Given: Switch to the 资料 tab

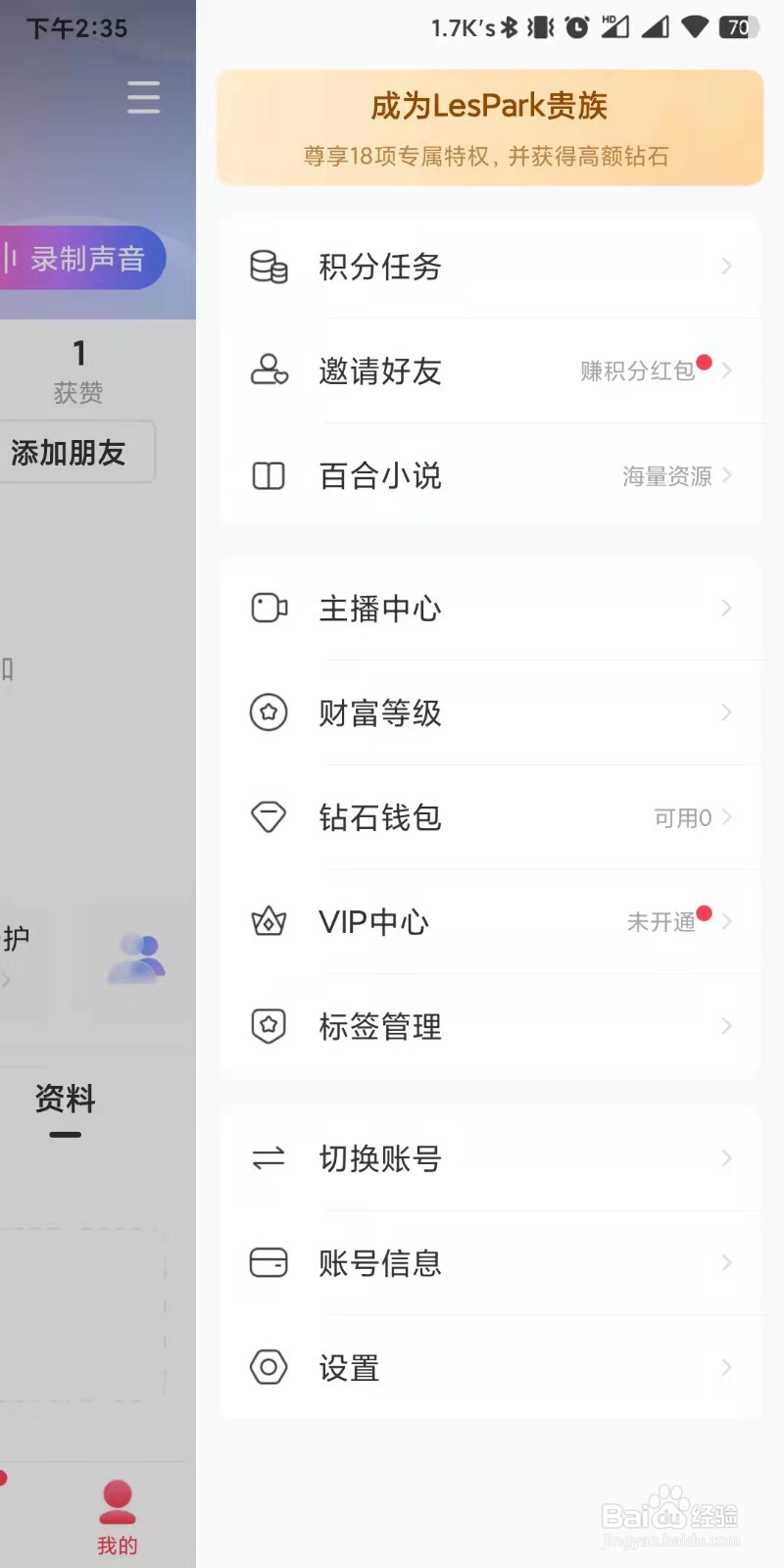Looking at the screenshot, I should click(x=64, y=1100).
